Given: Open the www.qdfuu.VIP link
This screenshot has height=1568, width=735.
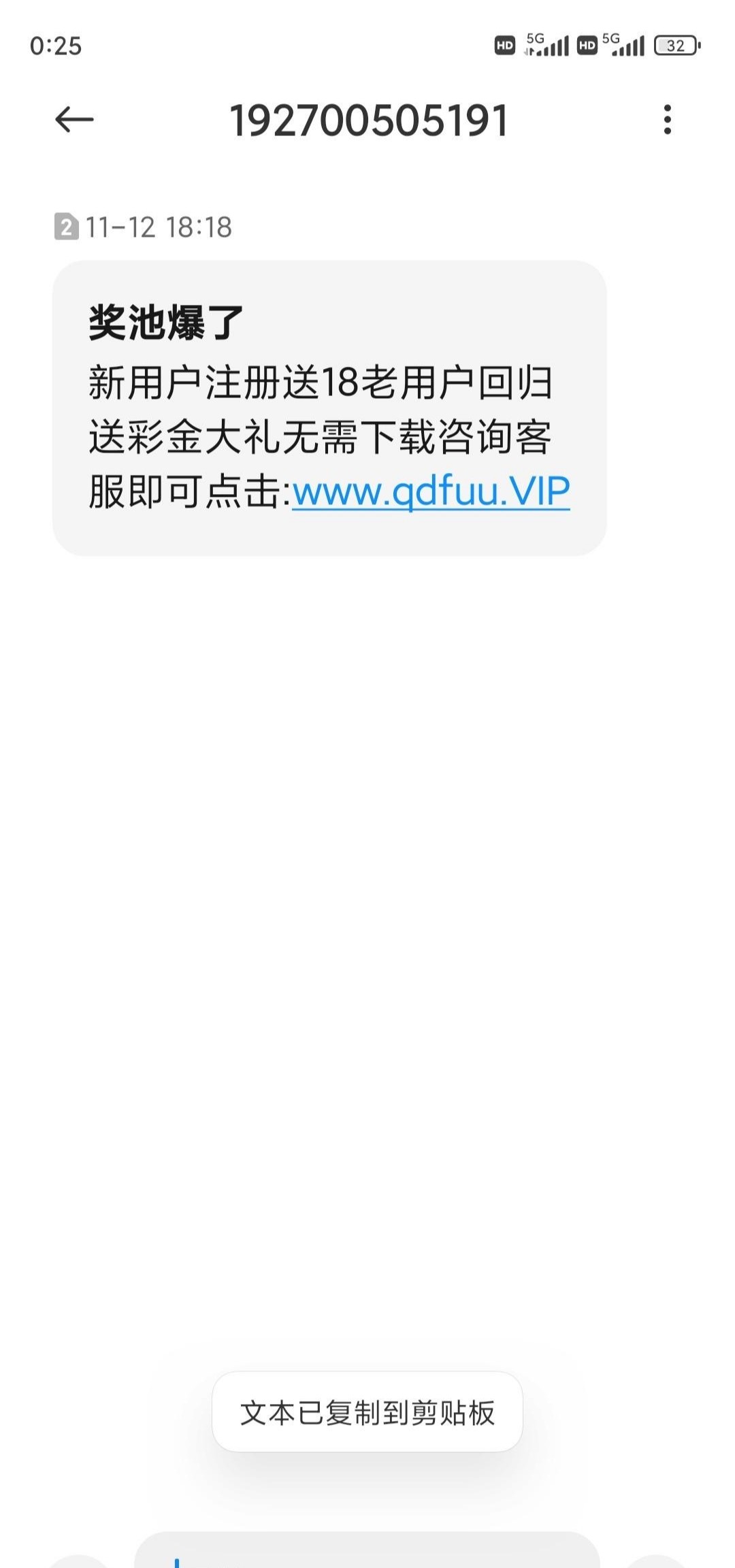Looking at the screenshot, I should [x=431, y=491].
